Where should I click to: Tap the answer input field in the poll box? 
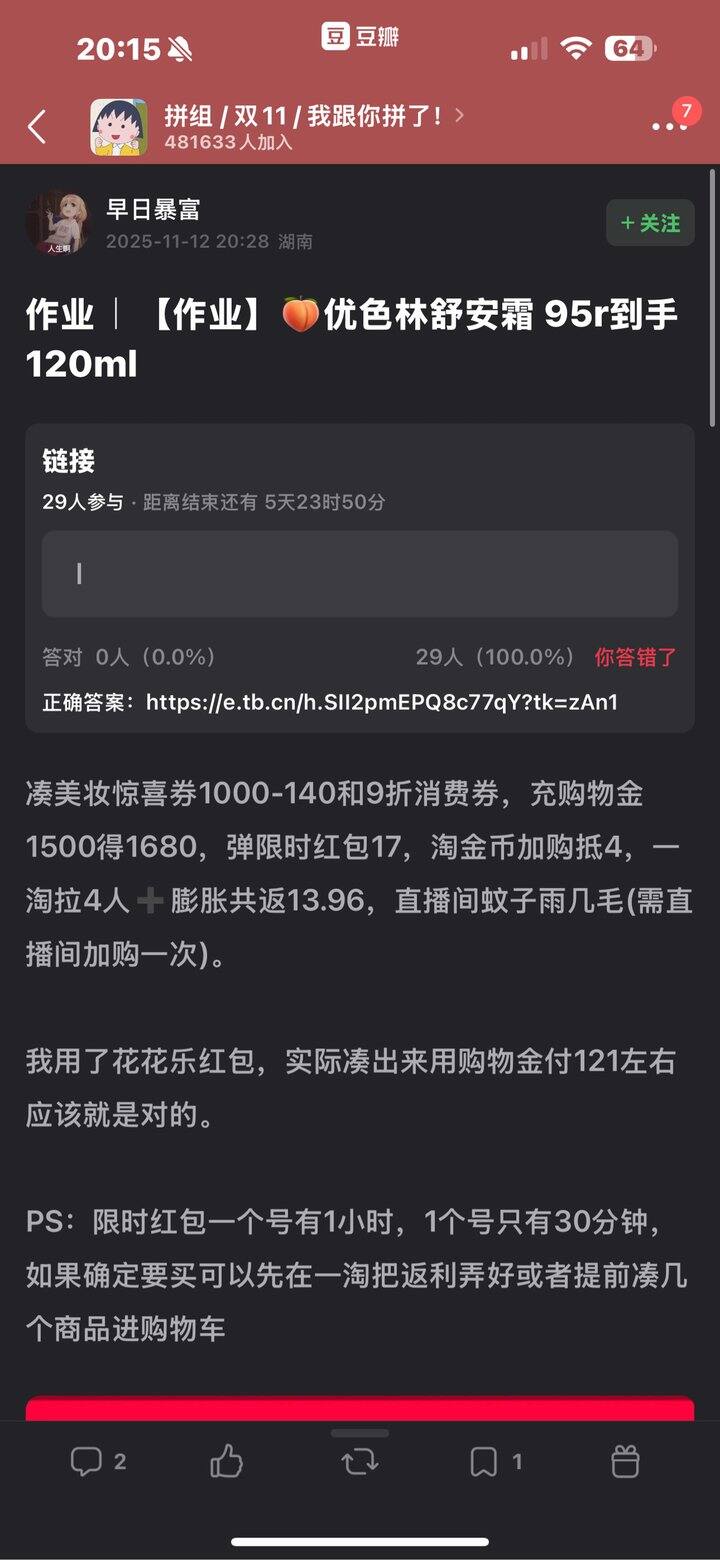point(360,574)
